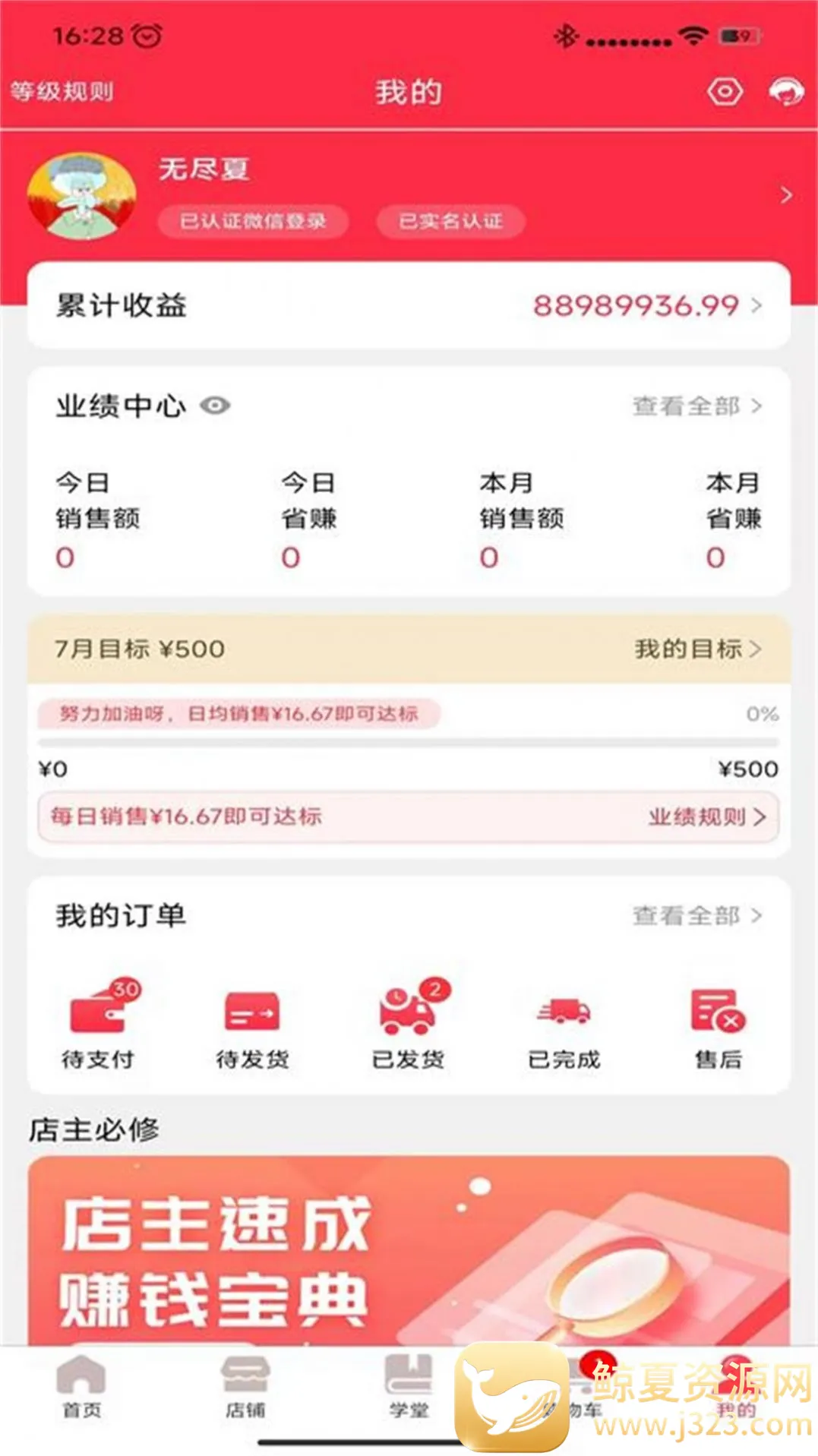Open 已完成 completed orders
Viewport: 818px width, 1456px height.
click(x=564, y=1027)
